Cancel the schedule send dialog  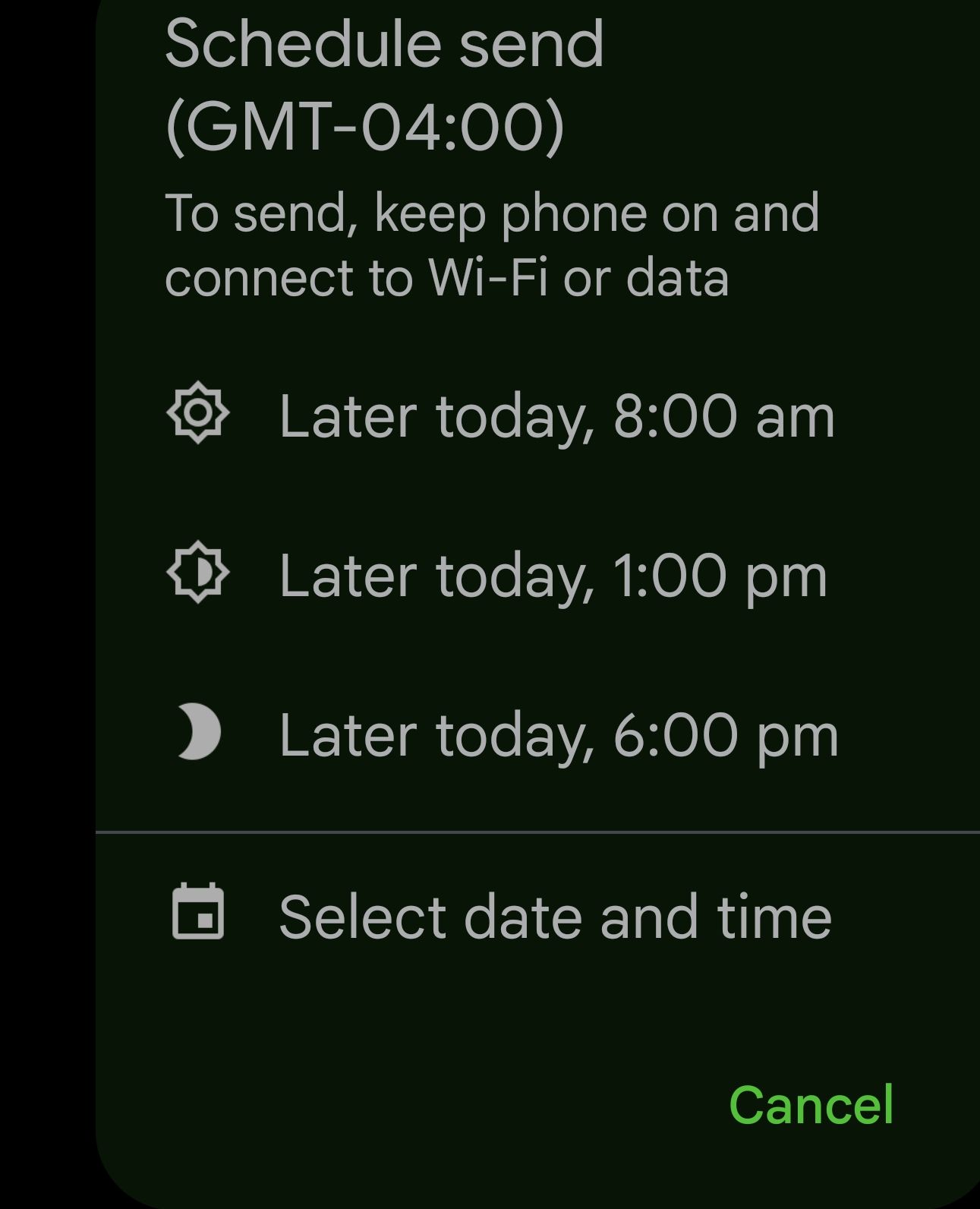811,1104
